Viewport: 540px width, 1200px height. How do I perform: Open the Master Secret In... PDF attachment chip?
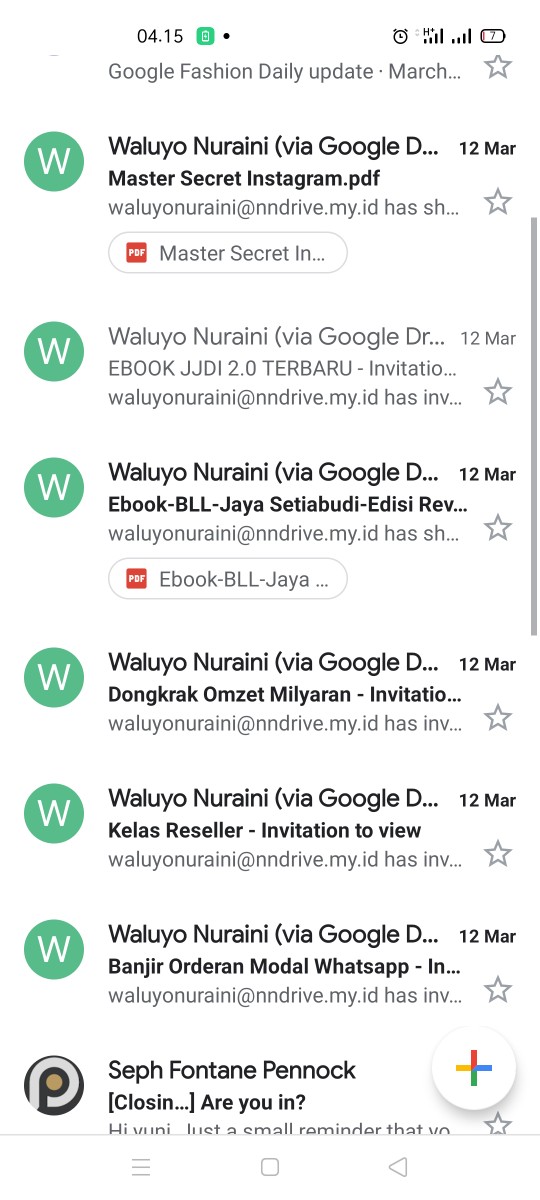(x=228, y=253)
